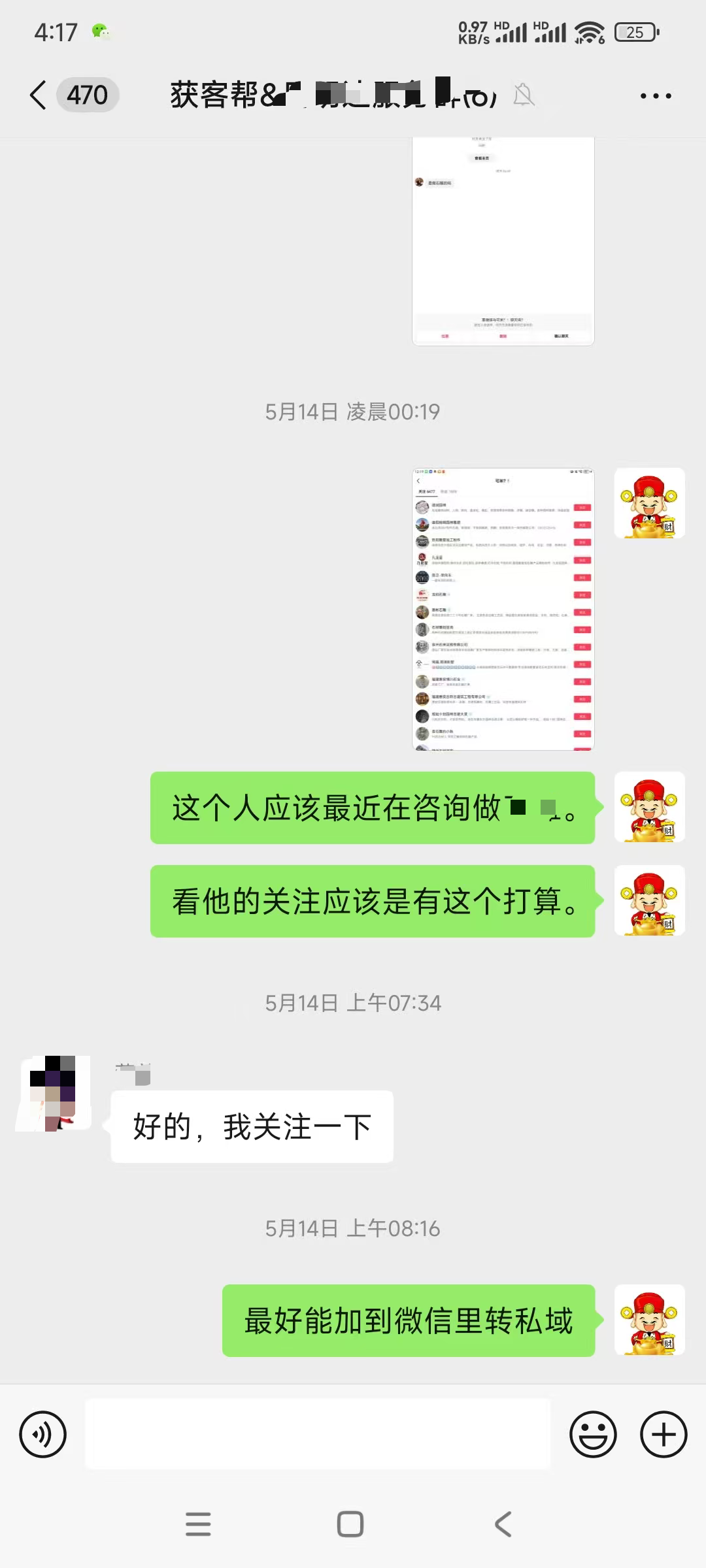Tap the message text input field
706x1568 pixels.
318,1434
